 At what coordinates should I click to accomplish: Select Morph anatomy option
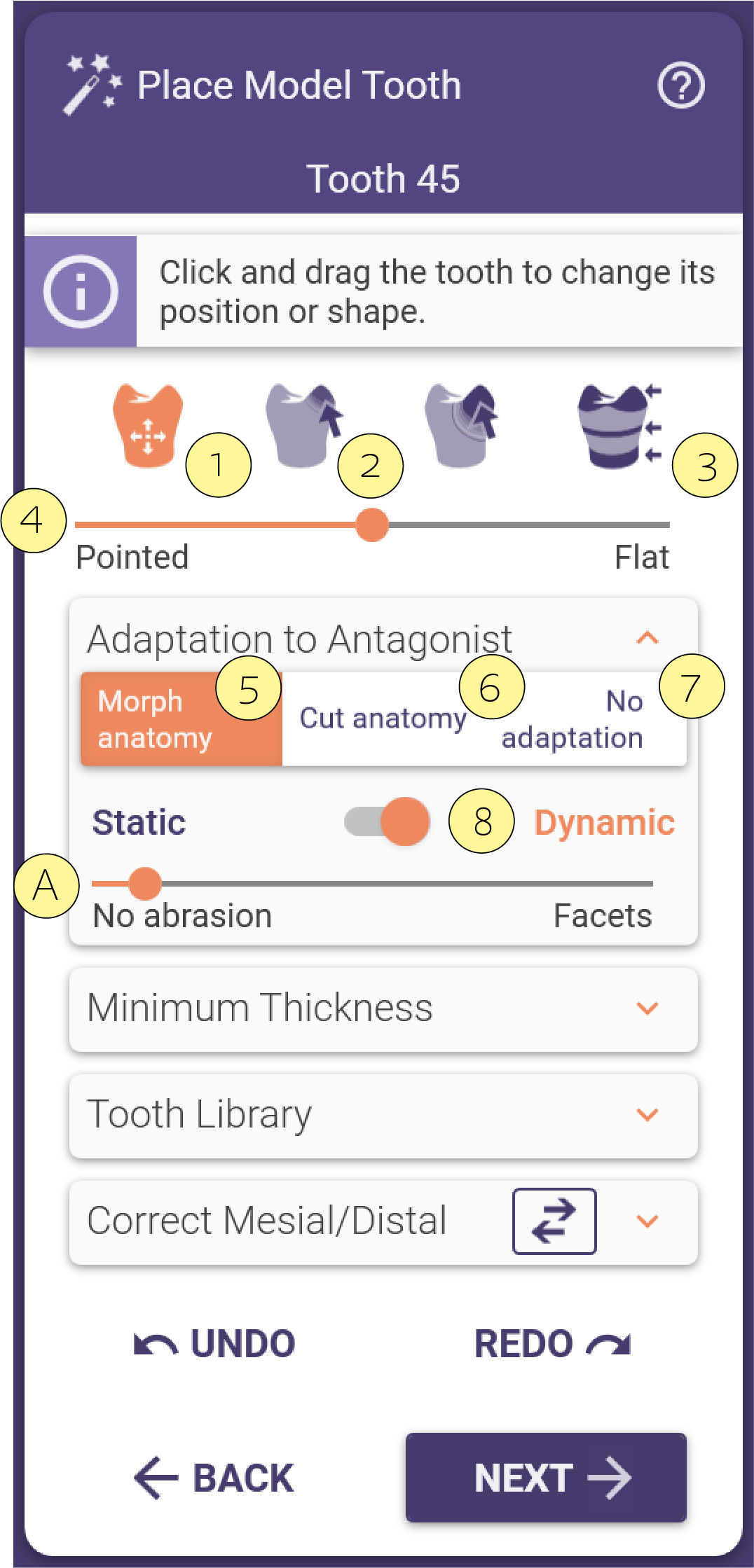pos(181,719)
